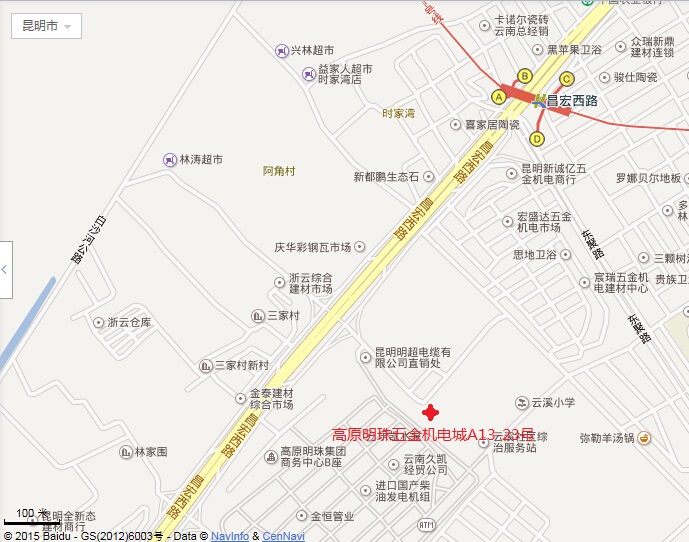Tap metro exit B marker

coord(524,75)
